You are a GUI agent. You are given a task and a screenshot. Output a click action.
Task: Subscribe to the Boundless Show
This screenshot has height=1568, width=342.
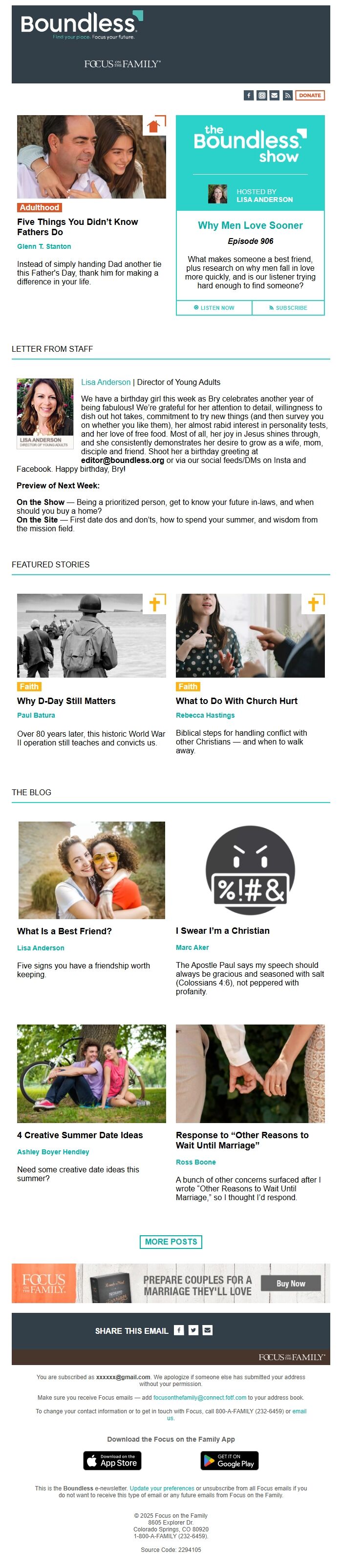[288, 307]
